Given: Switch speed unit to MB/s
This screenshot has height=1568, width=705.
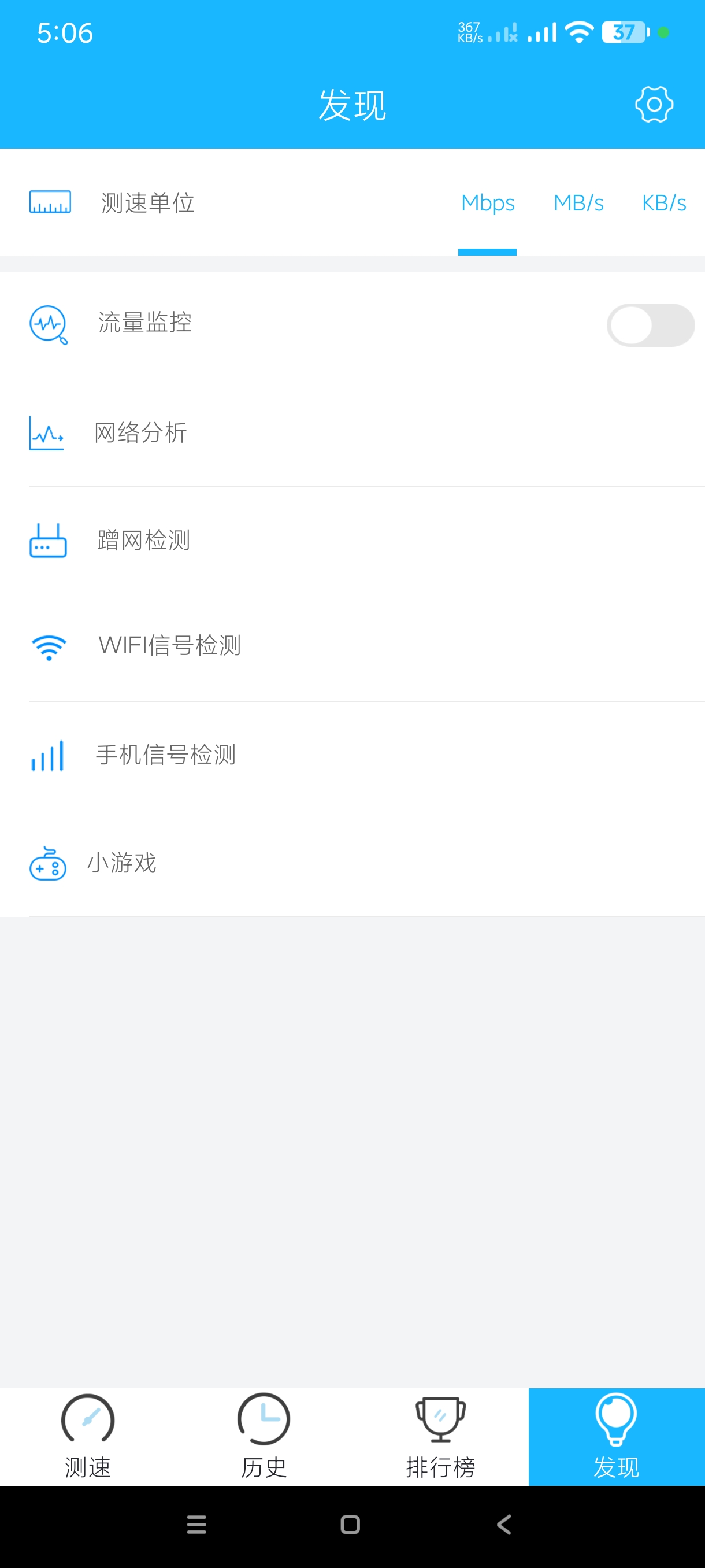Looking at the screenshot, I should click(578, 203).
